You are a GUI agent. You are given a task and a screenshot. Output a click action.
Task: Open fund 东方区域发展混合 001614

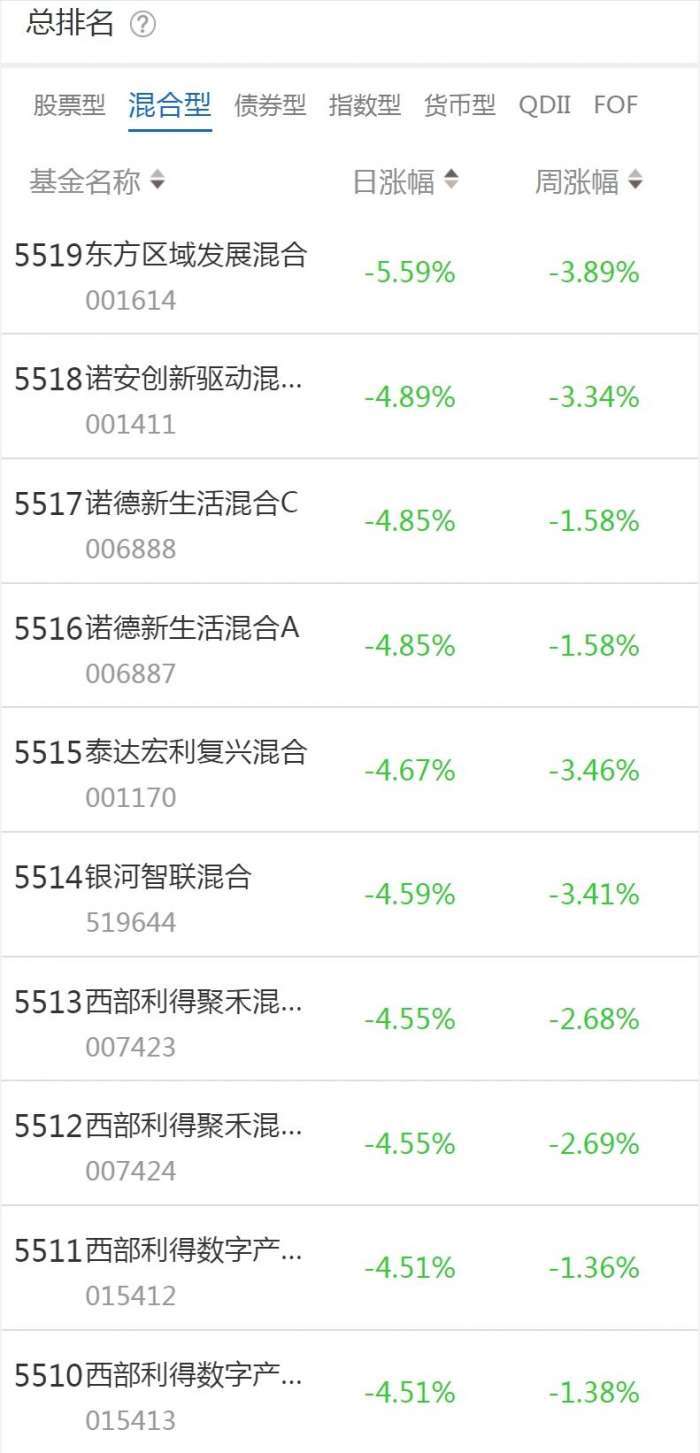tap(350, 272)
